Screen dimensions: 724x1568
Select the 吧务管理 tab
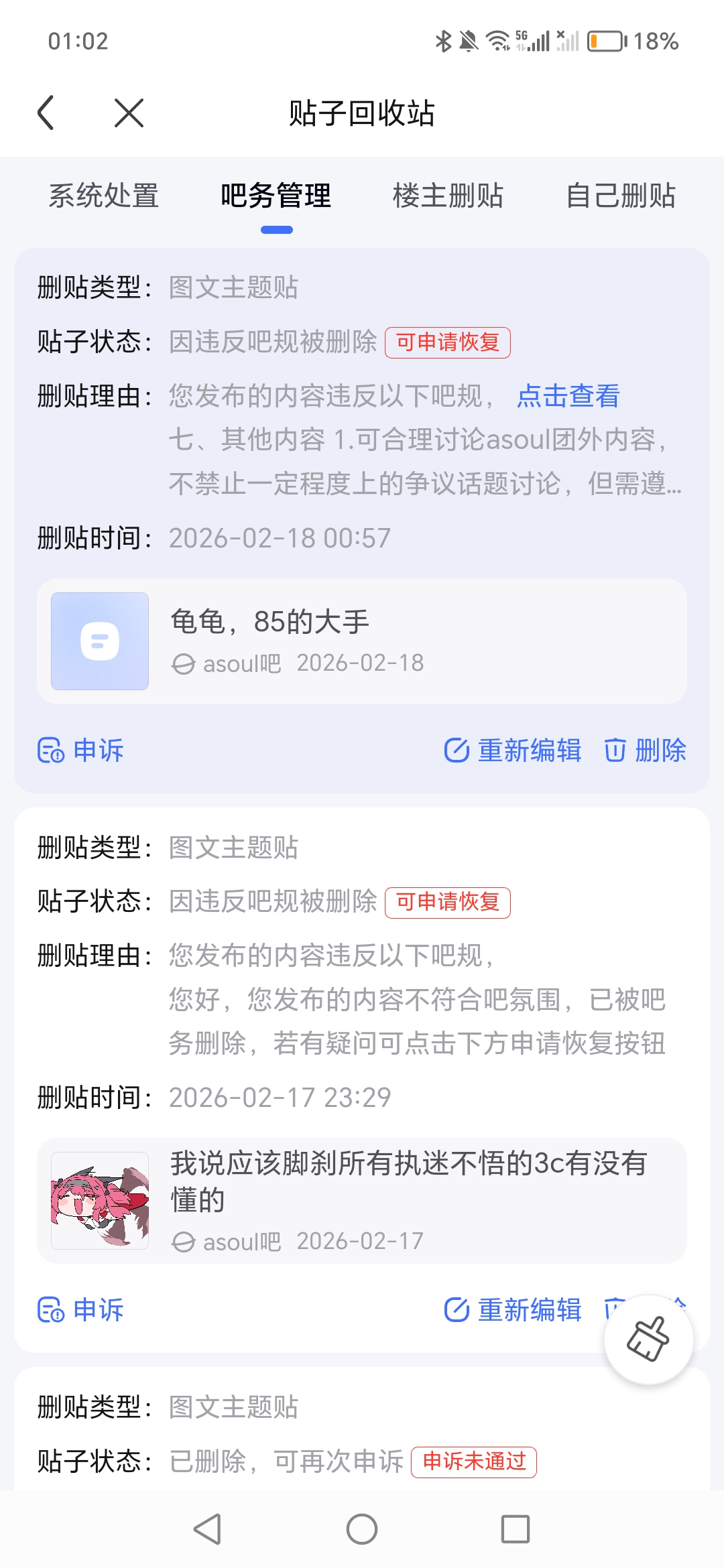pos(276,196)
